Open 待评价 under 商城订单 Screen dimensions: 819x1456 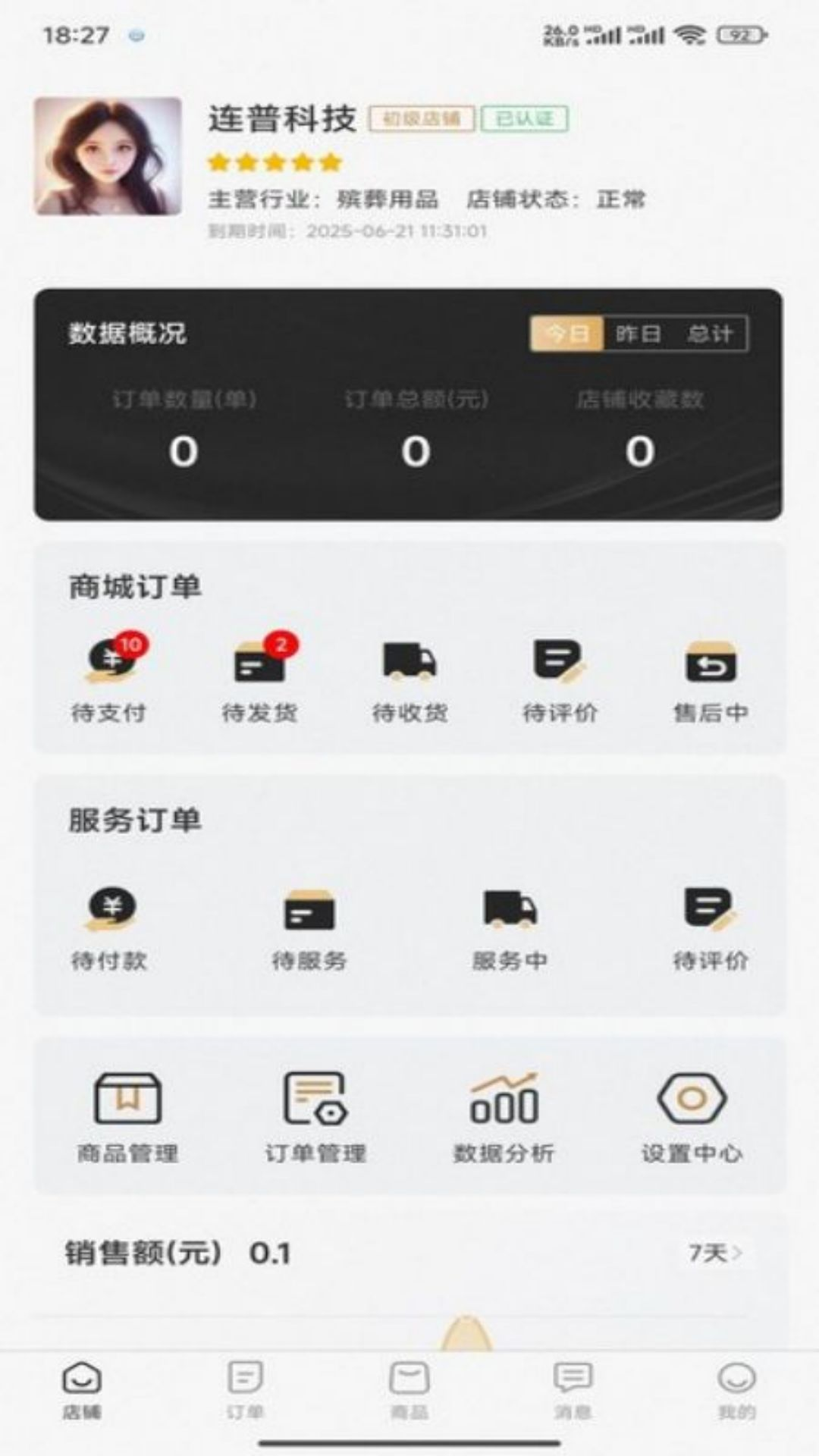[x=560, y=678]
